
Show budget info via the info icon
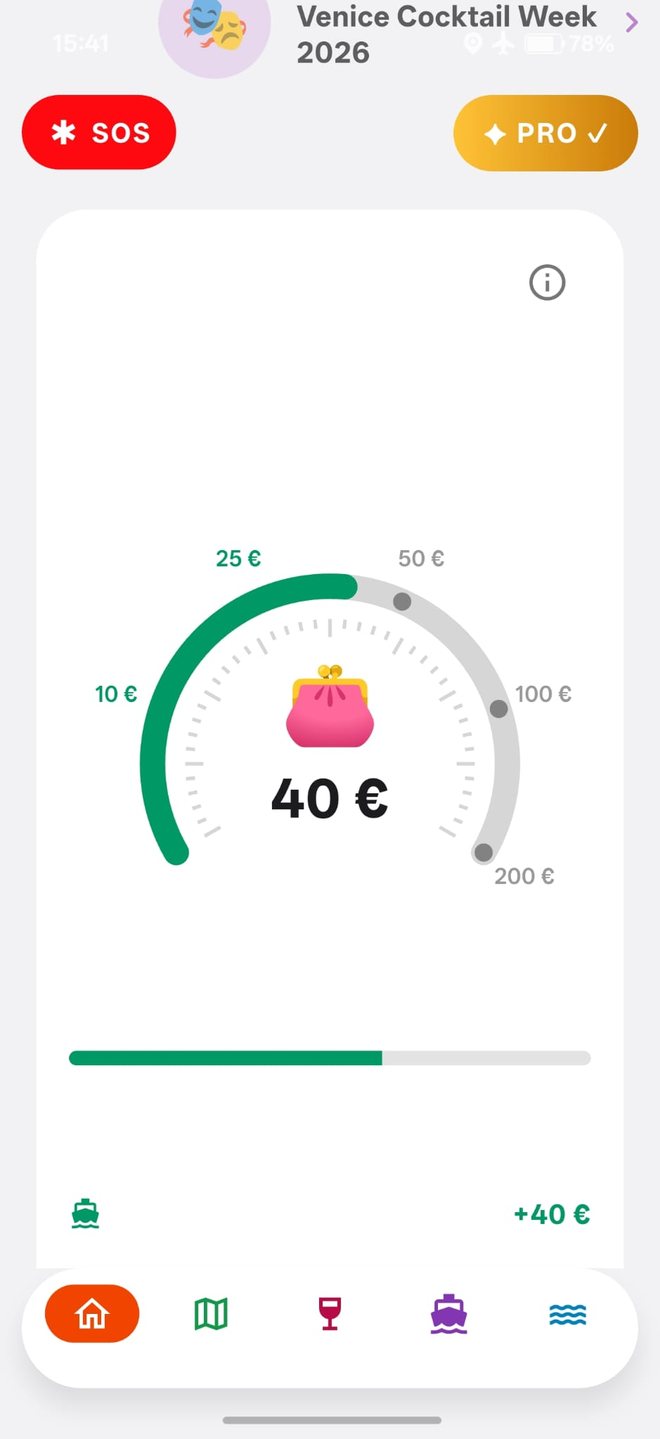click(547, 283)
